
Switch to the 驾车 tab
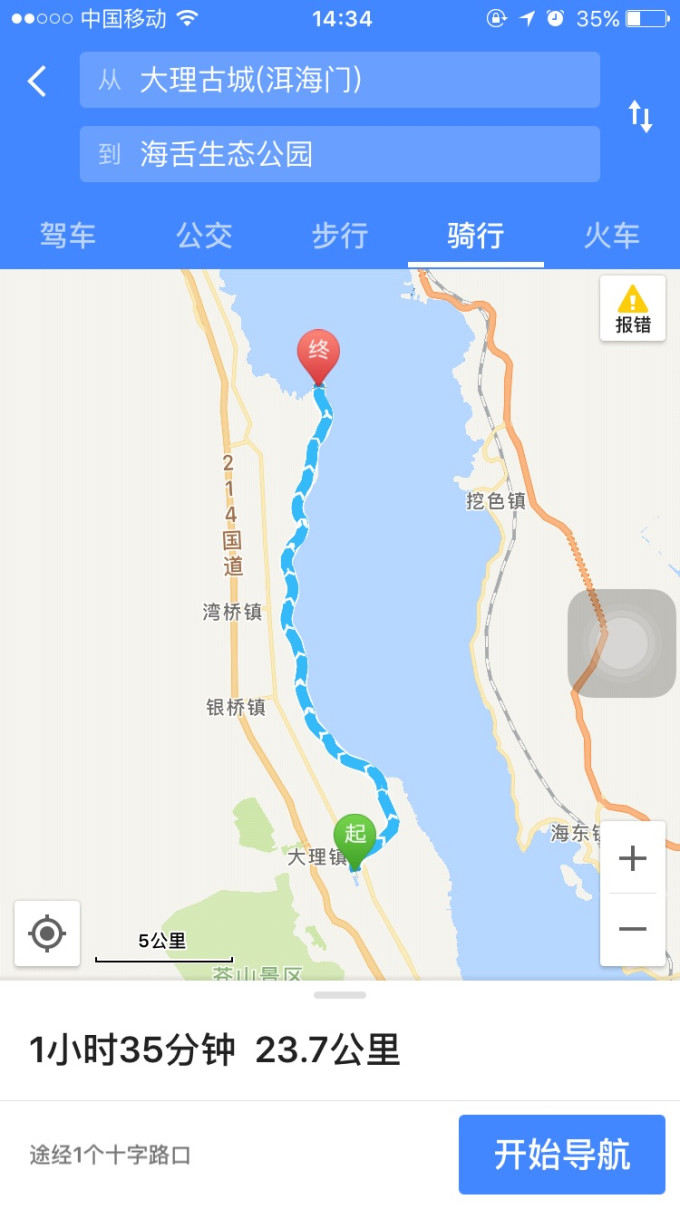pyautogui.click(x=68, y=236)
